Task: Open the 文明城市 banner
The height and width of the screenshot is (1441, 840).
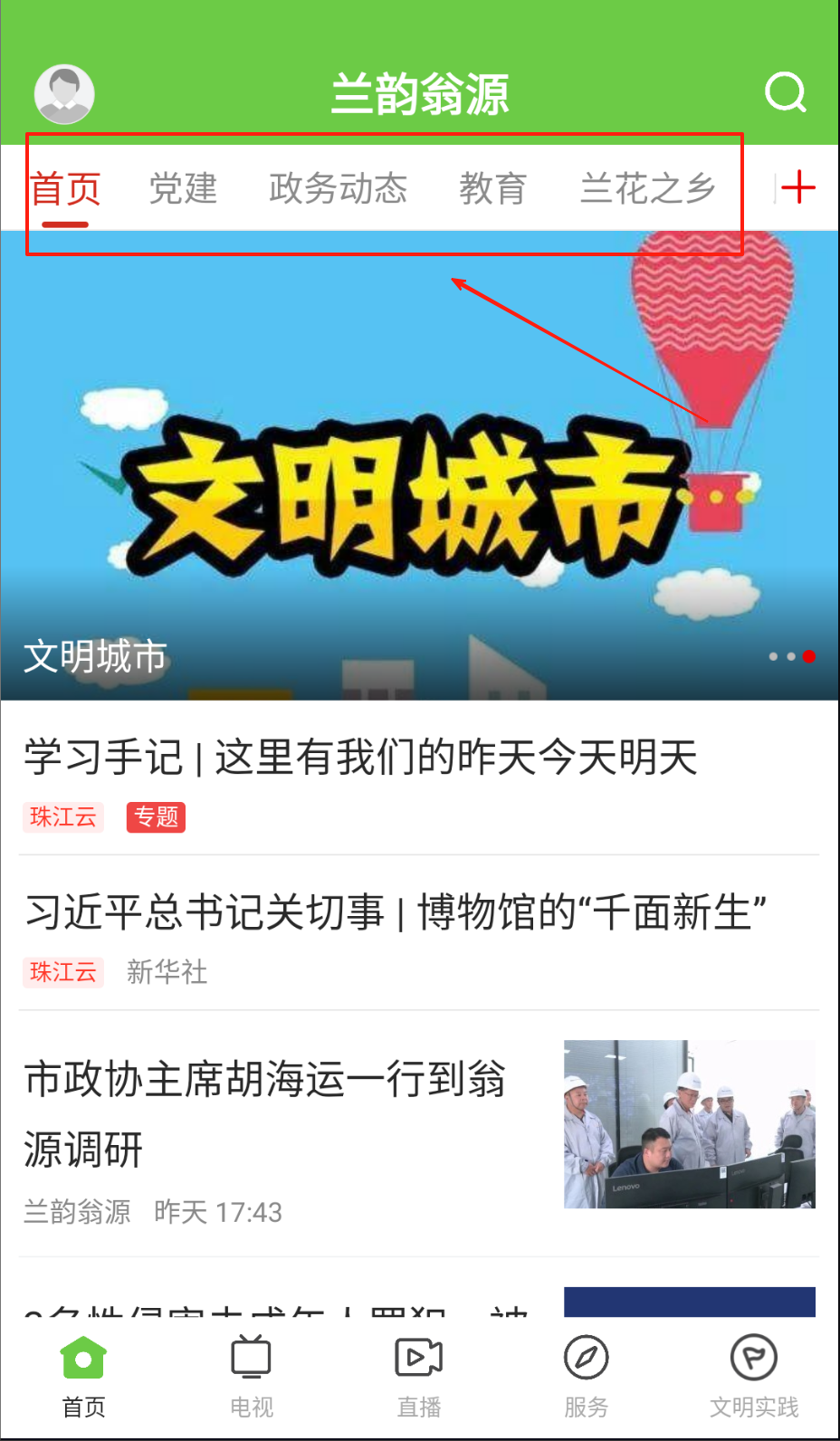Action: pyautogui.click(x=419, y=466)
